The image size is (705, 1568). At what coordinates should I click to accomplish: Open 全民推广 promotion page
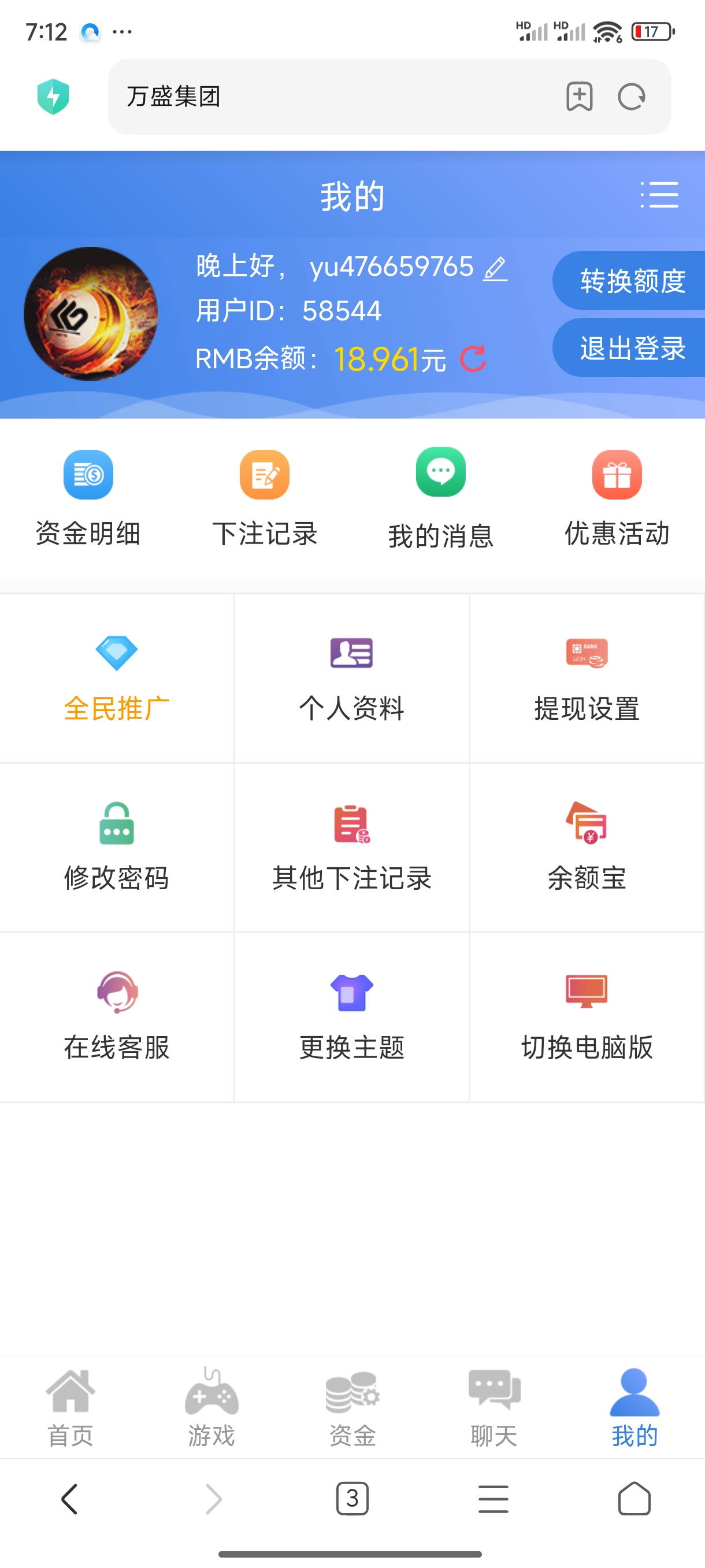pyautogui.click(x=117, y=678)
